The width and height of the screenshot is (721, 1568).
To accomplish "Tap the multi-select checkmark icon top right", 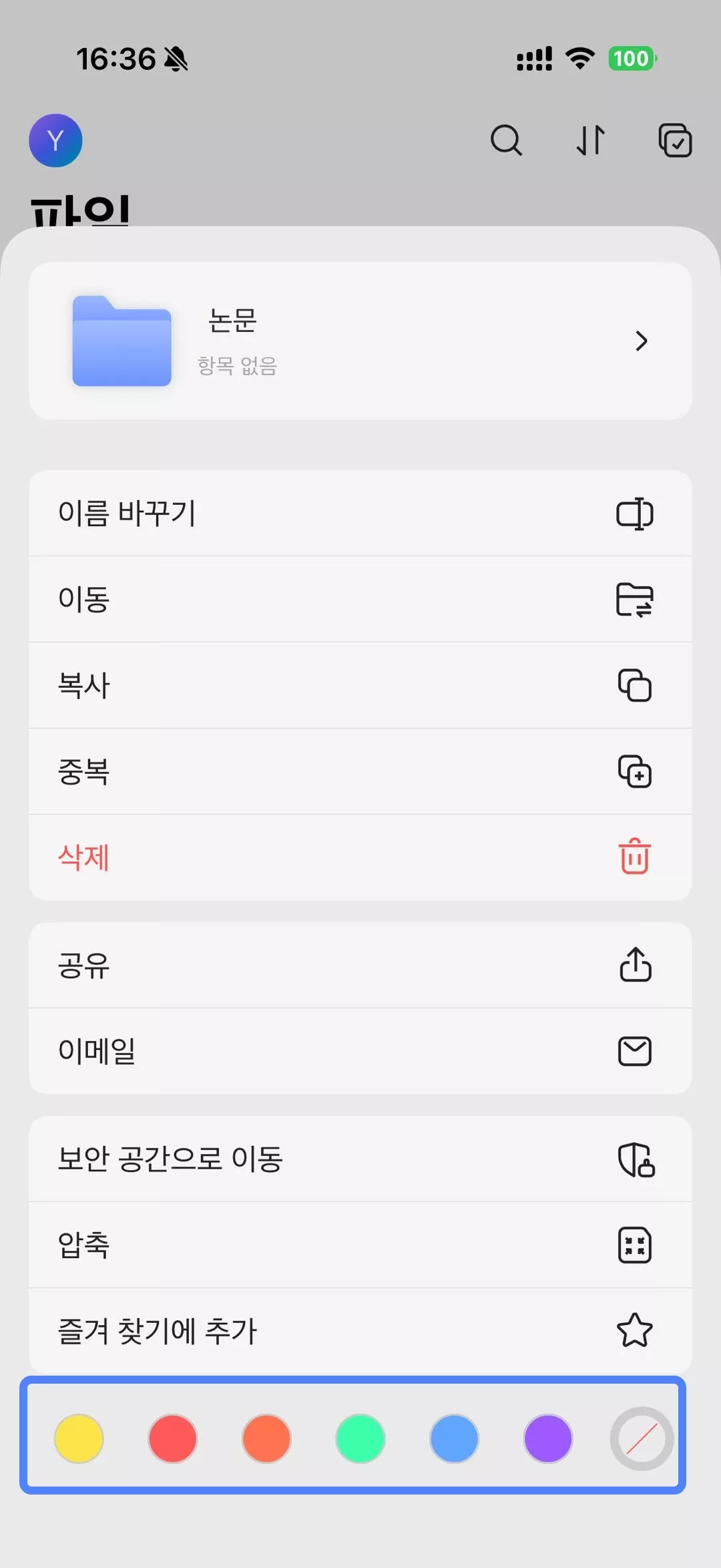I will [x=676, y=140].
